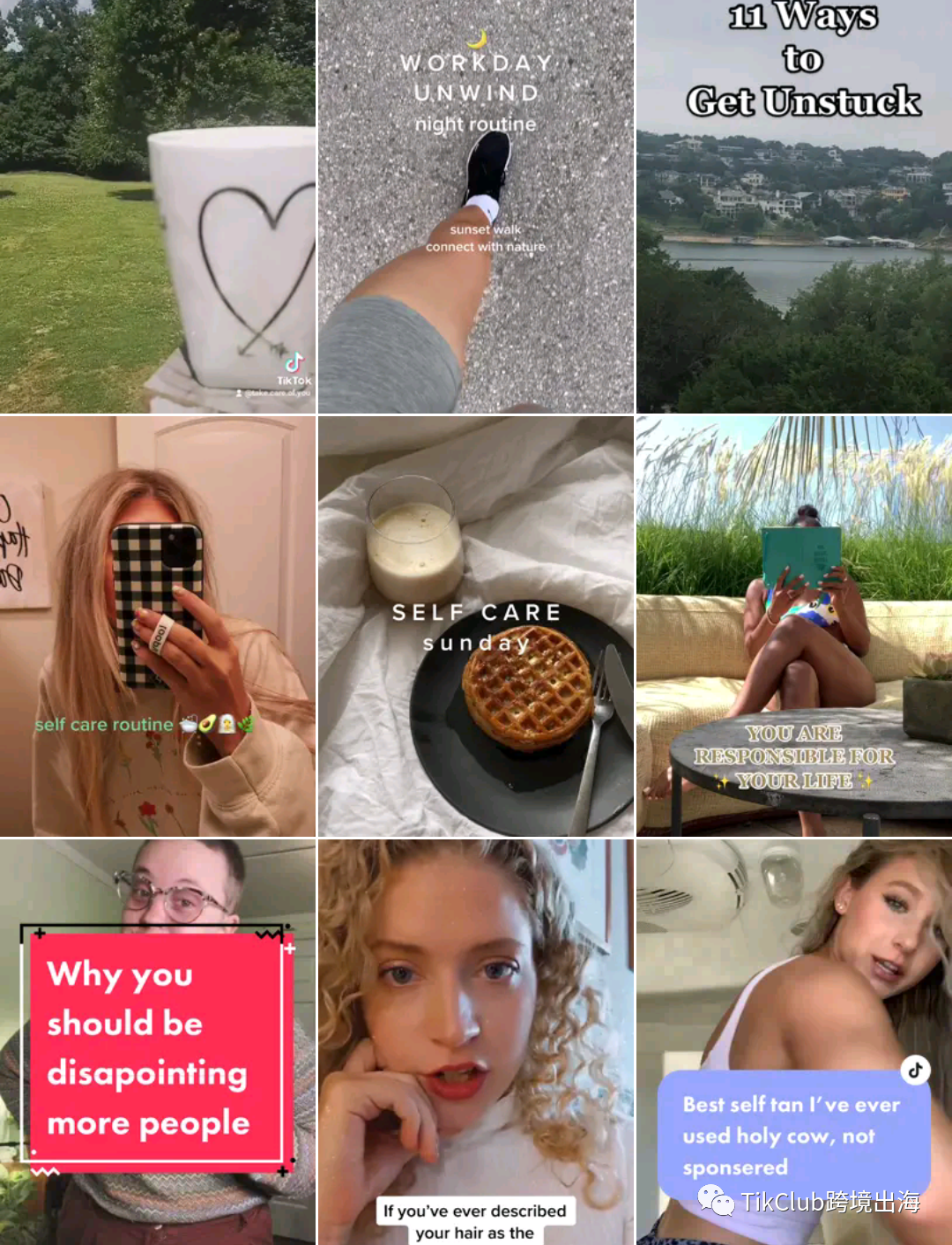952x1245 pixels.
Task: Open the self care routine mirror selfie video
Action: pyautogui.click(x=158, y=626)
